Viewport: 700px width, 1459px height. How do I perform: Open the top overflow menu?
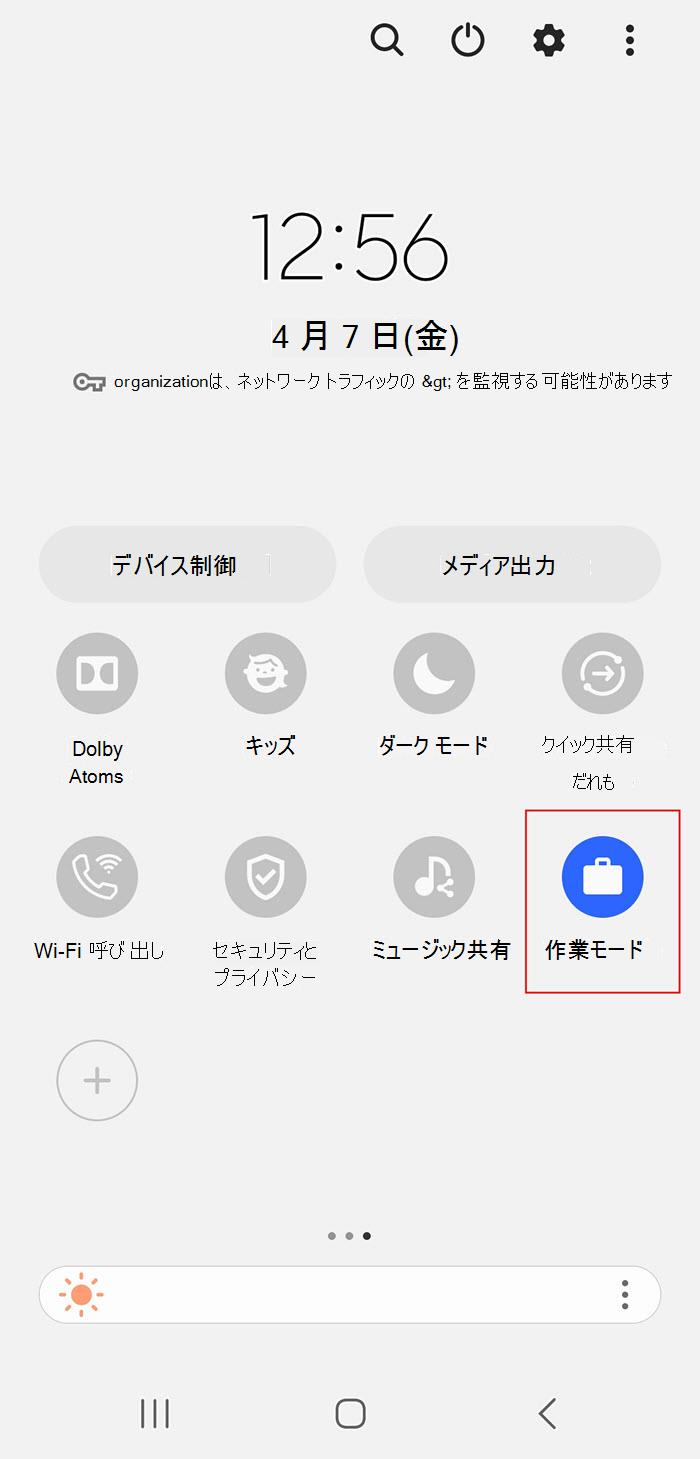coord(629,40)
